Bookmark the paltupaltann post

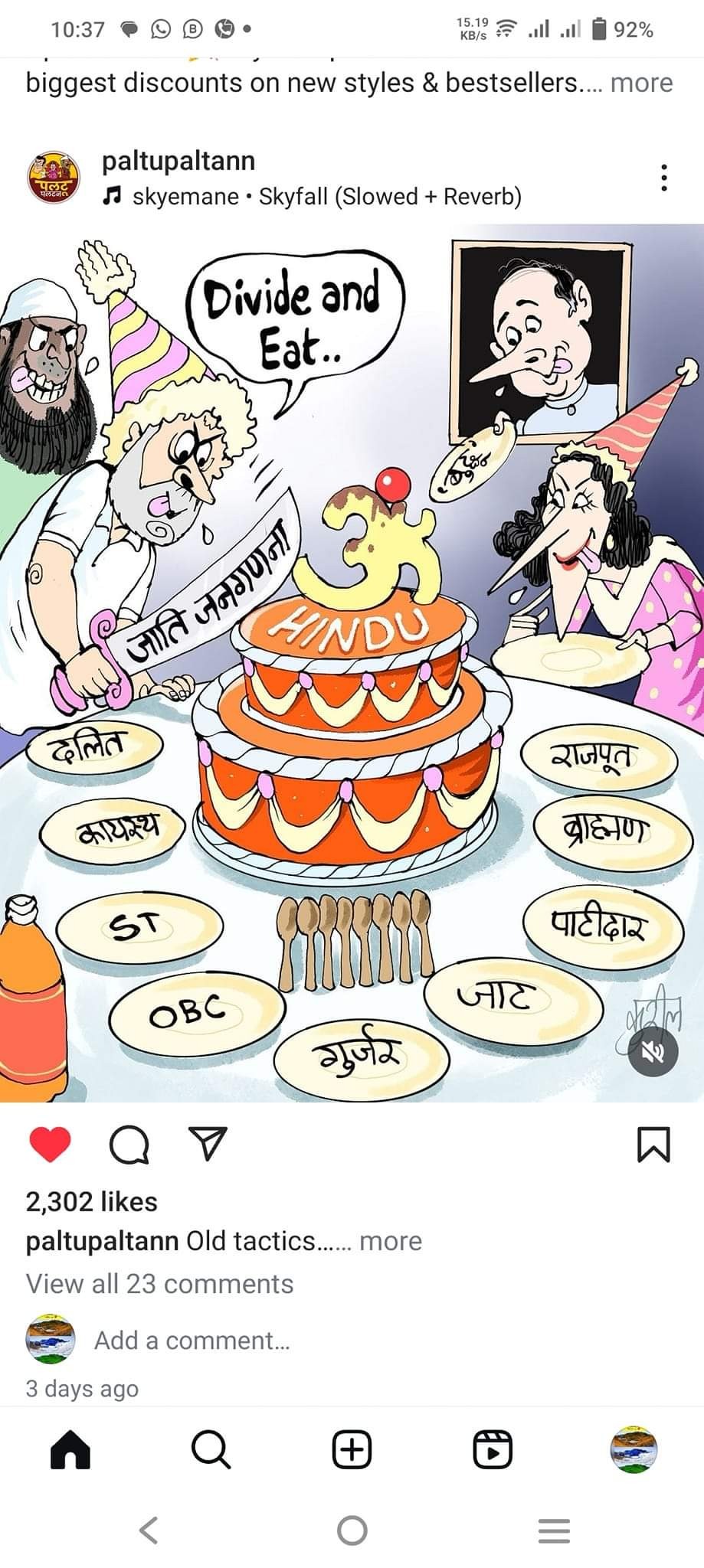tap(653, 1145)
